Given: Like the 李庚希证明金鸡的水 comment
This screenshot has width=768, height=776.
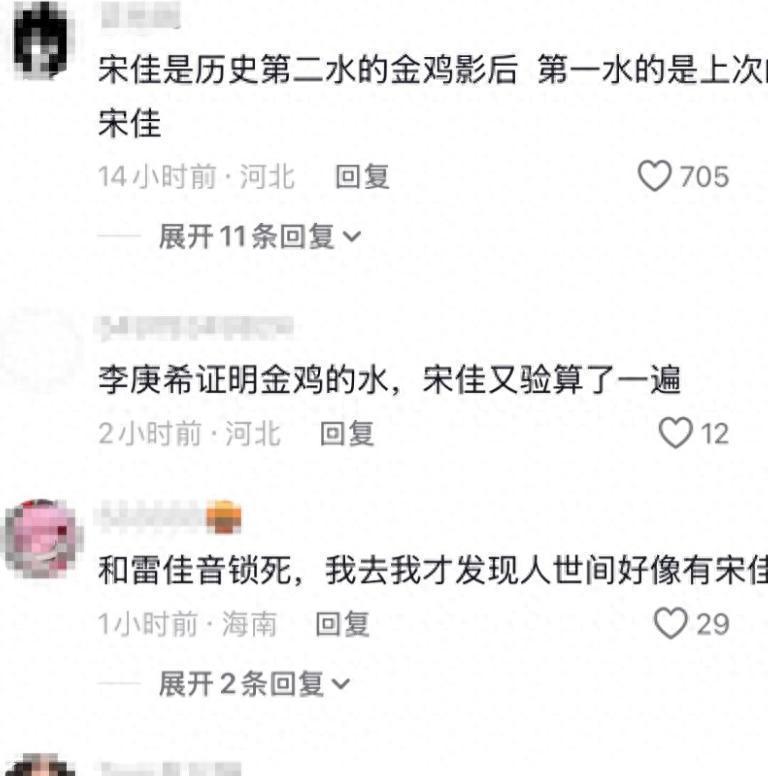Looking at the screenshot, I should [x=675, y=433].
